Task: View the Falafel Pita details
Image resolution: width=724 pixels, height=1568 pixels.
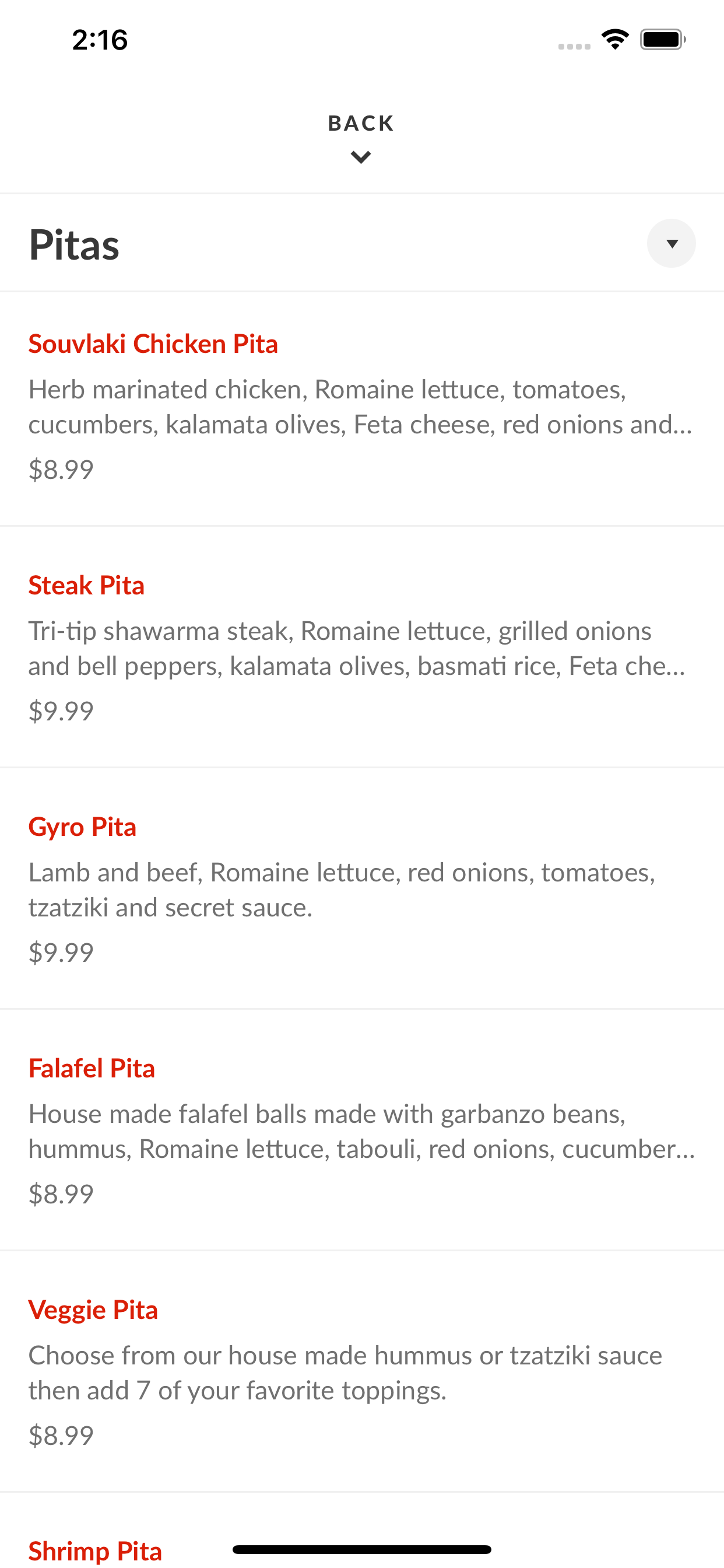Action: click(362, 1130)
